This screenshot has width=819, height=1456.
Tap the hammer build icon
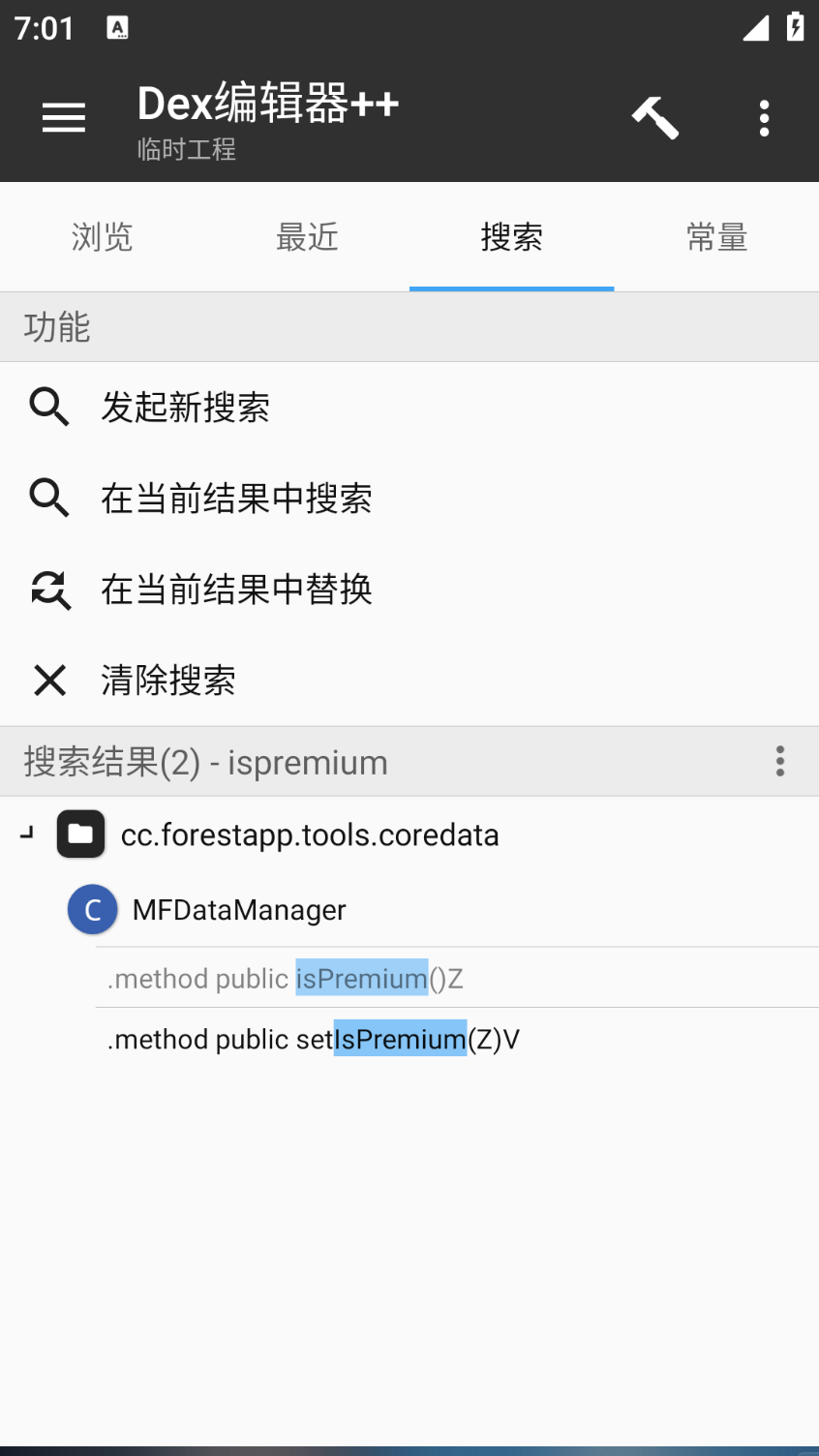click(655, 118)
